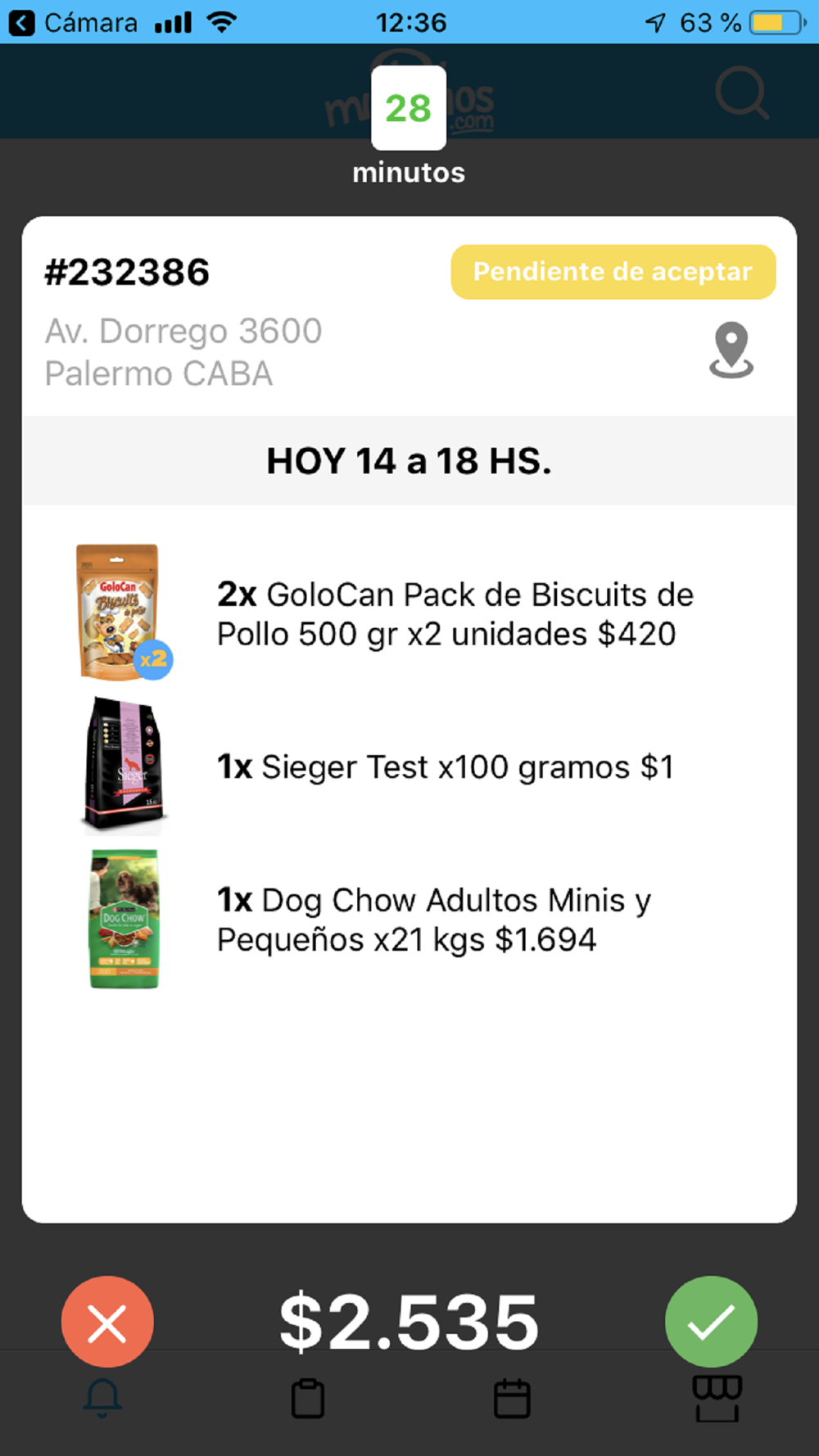Viewport: 819px width, 1456px height.
Task: Return to the Cámara app
Action: (74, 22)
